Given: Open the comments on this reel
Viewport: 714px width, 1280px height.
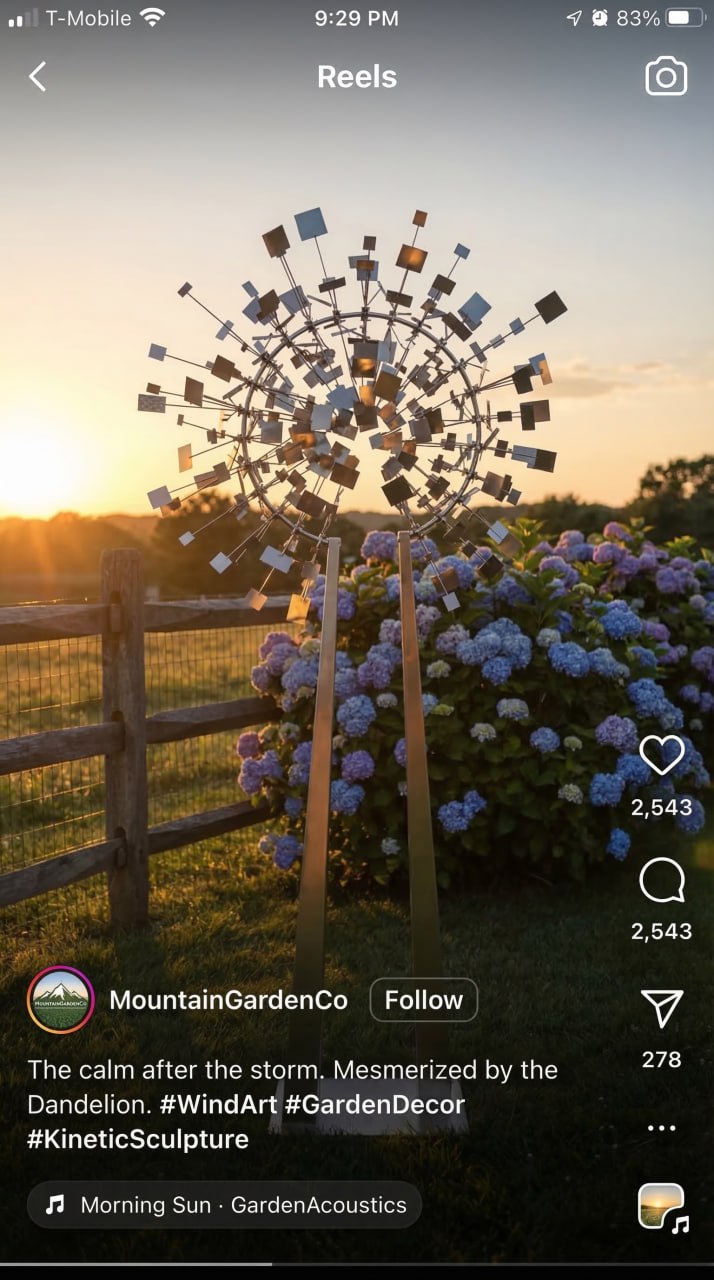Looking at the screenshot, I should coord(661,881).
